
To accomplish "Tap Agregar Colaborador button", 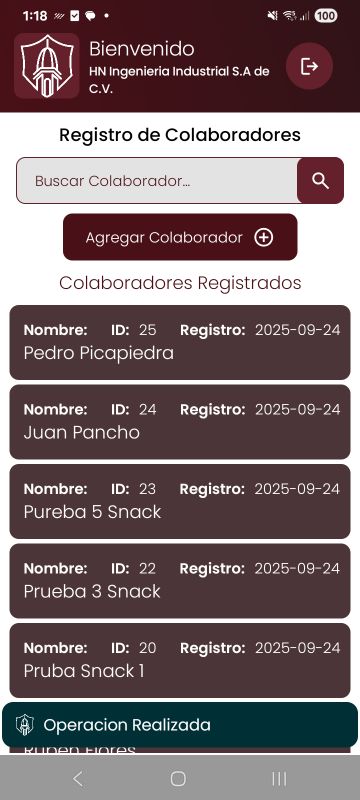I will 180,237.
